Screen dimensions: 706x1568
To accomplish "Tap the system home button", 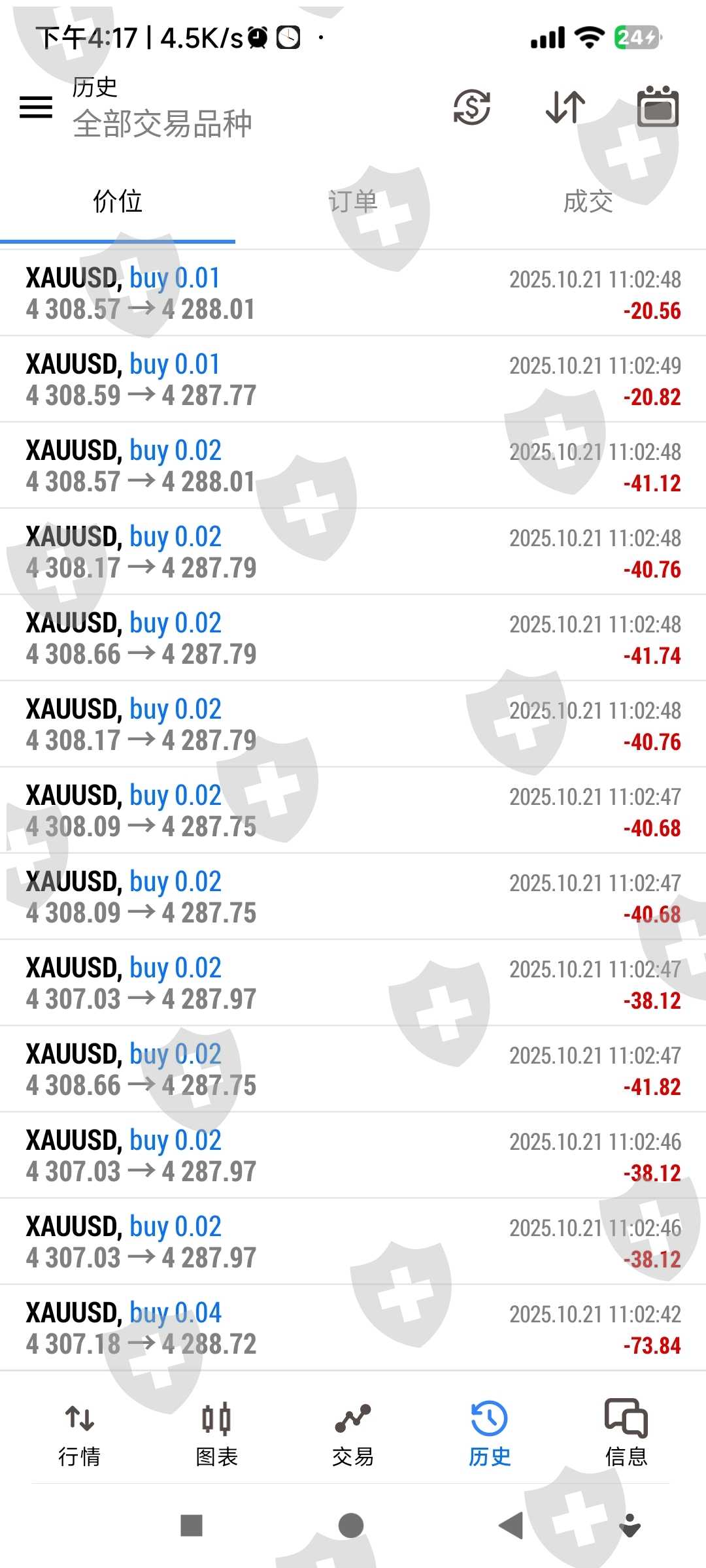I will (351, 1526).
